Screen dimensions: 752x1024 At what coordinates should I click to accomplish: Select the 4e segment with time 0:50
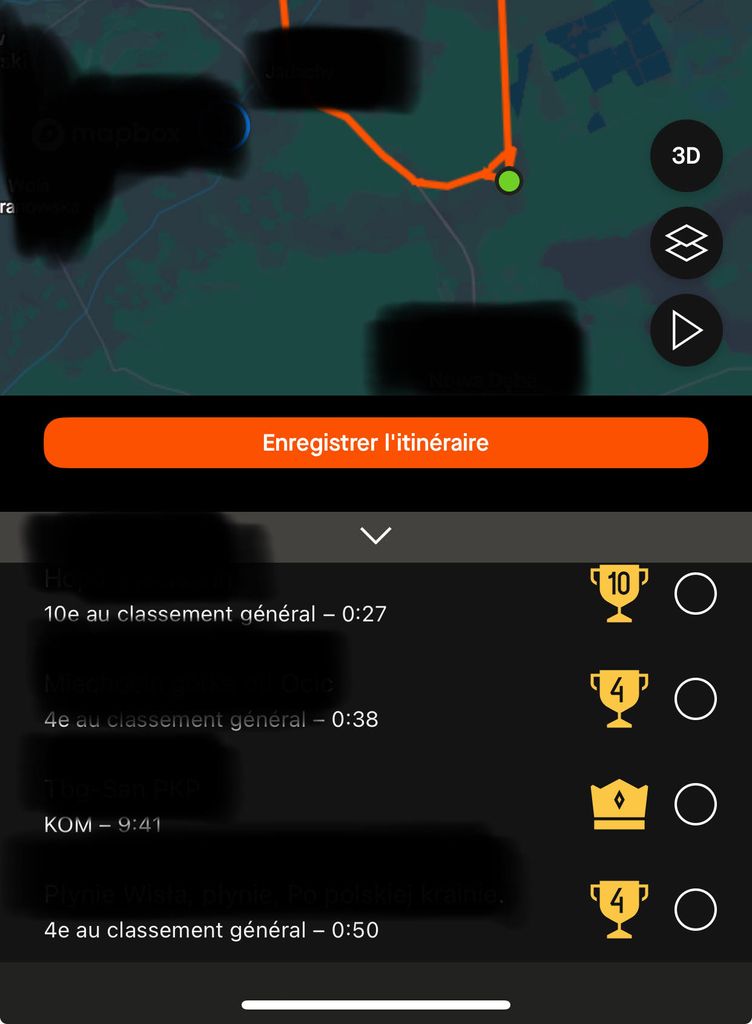pos(695,910)
